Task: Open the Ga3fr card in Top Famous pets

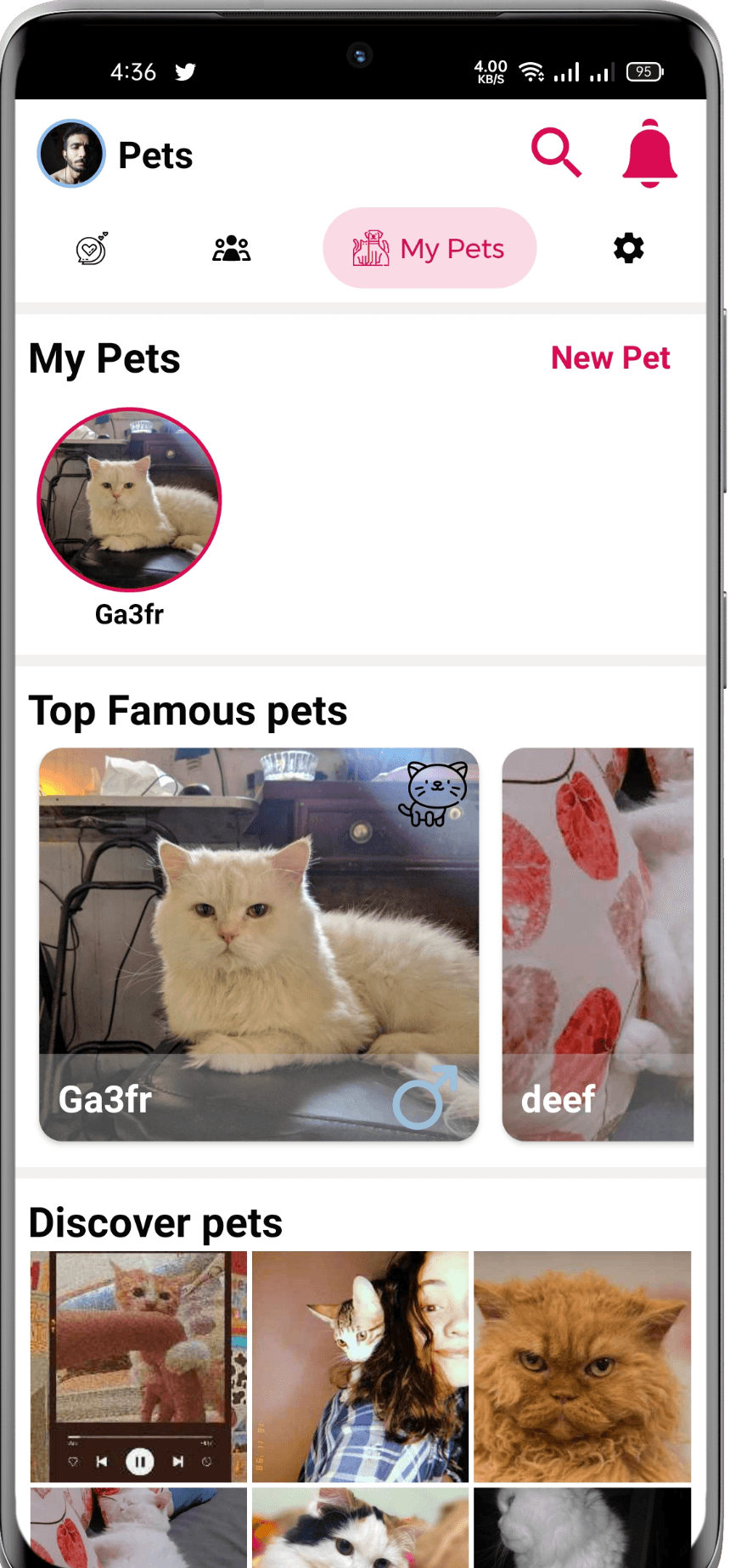Action: 259,943
